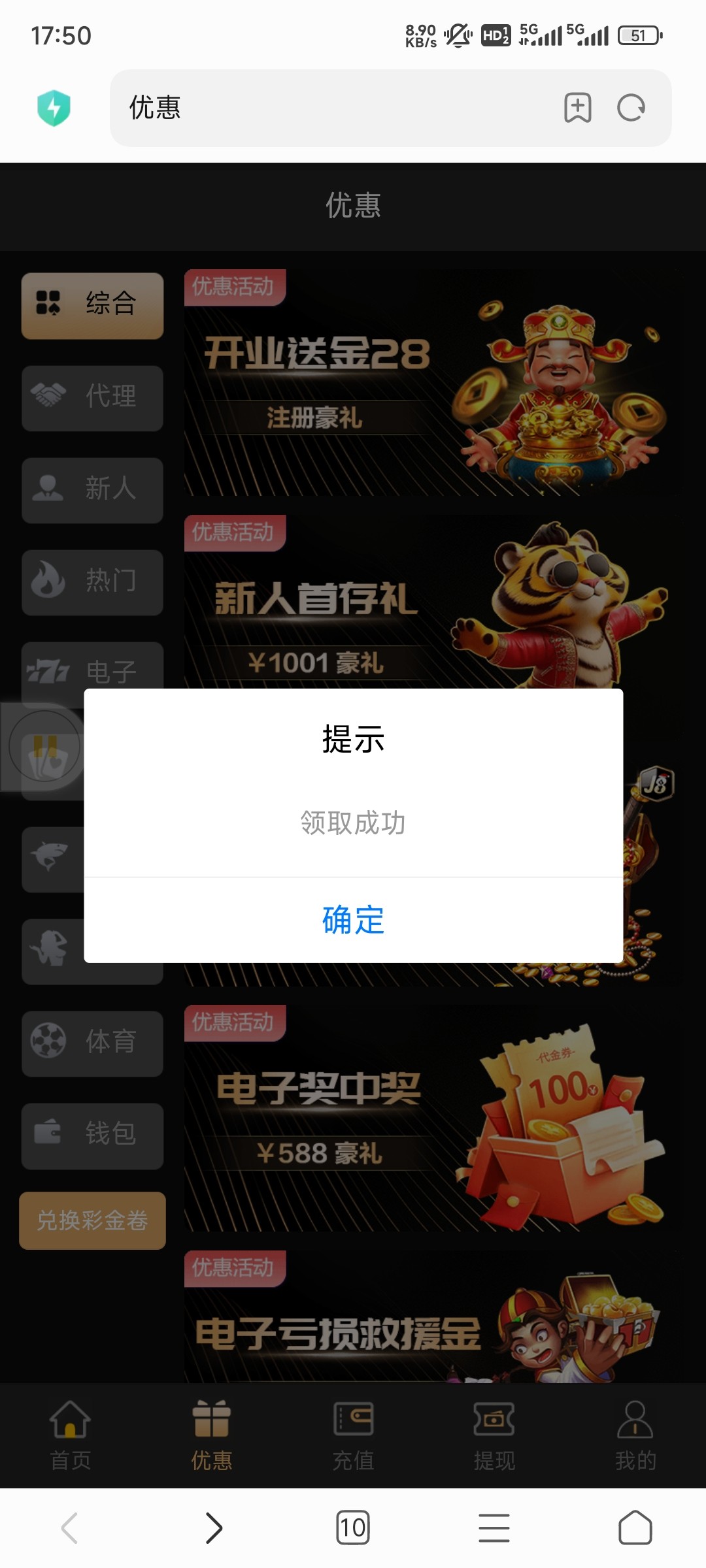The width and height of the screenshot is (706, 1568).
Task: Select the 钱包 category
Action: [x=92, y=1135]
